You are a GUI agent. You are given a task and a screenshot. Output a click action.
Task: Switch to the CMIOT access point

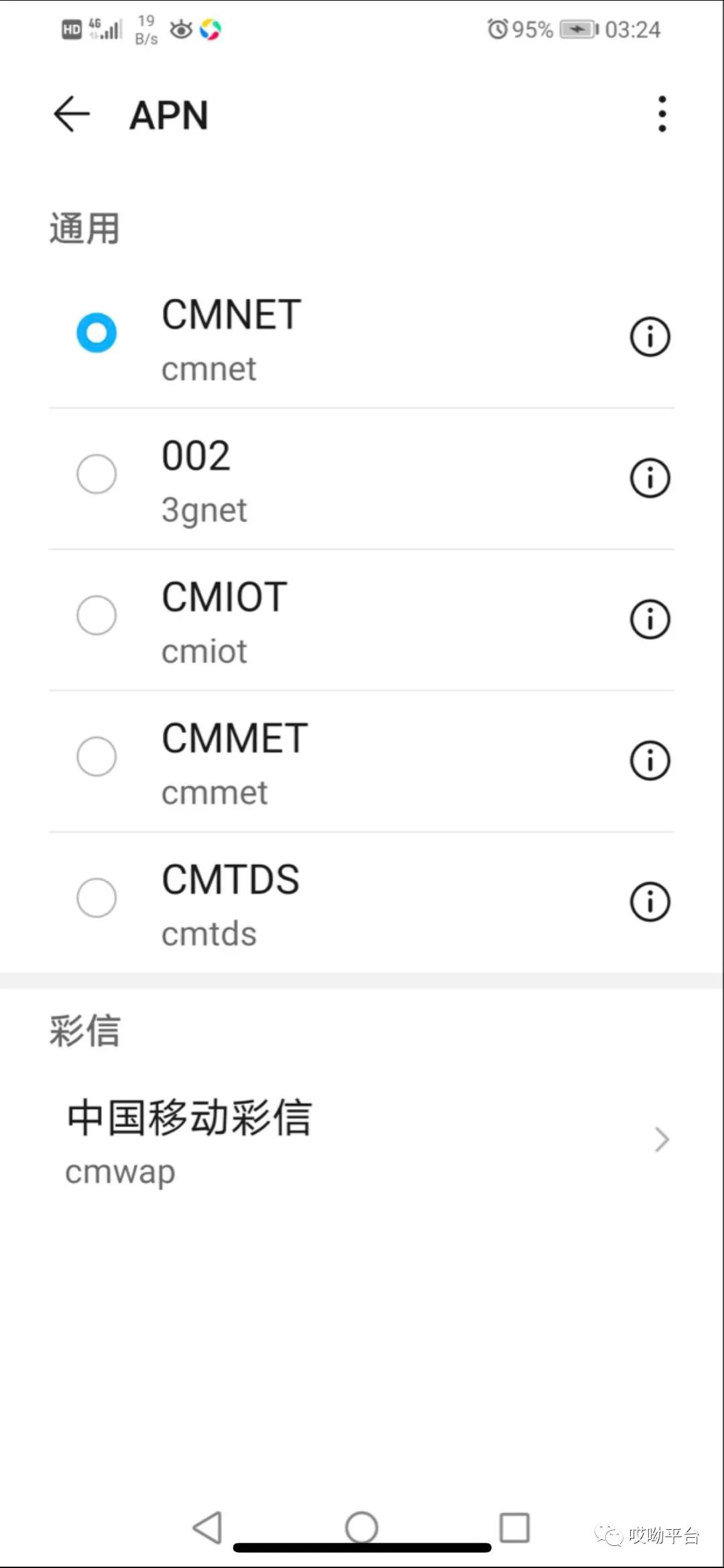point(97,615)
